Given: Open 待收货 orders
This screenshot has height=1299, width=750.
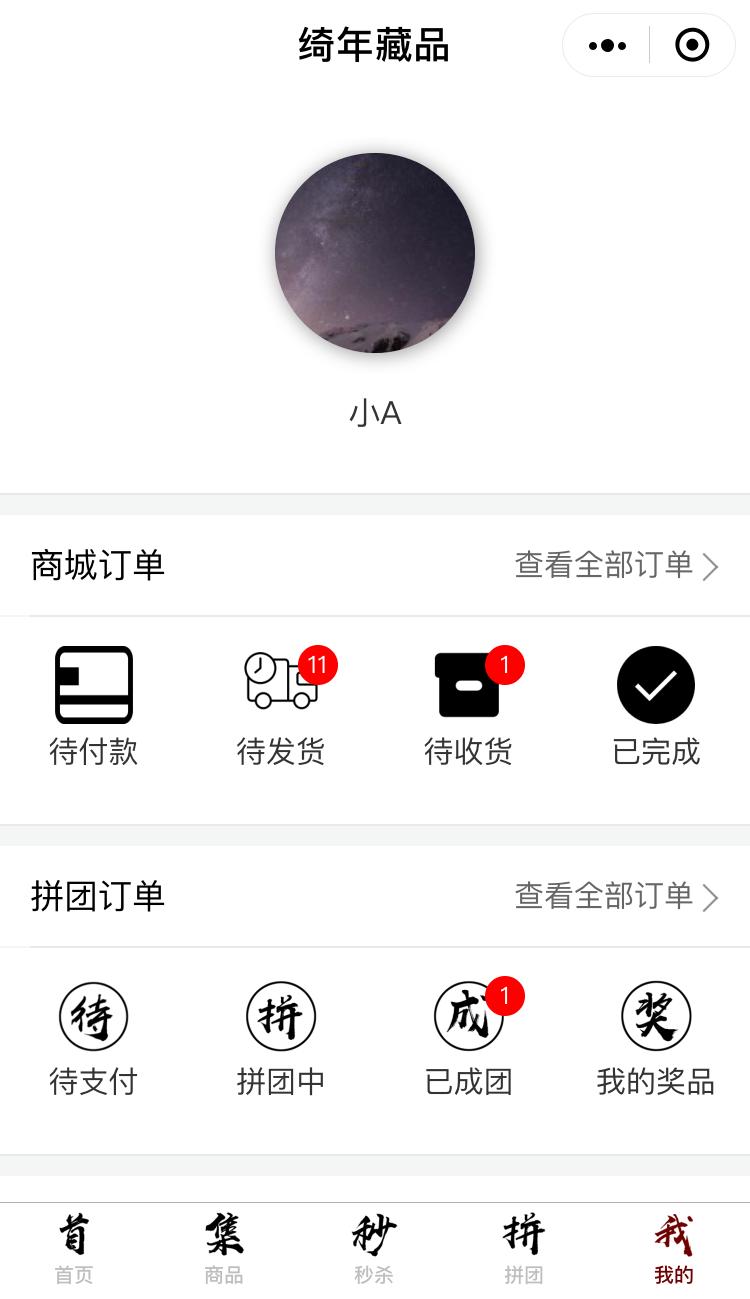Looking at the screenshot, I should coord(469,707).
